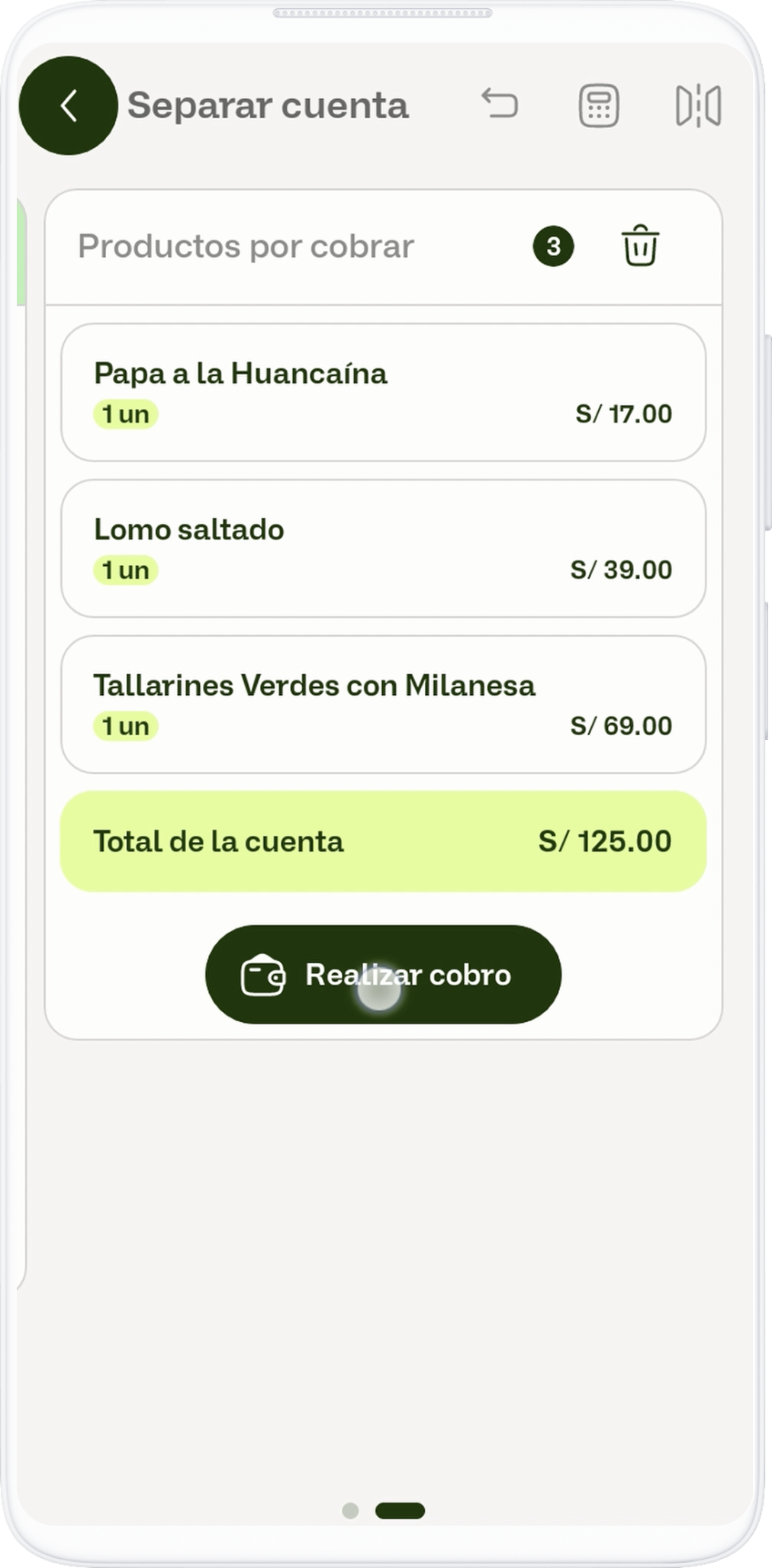Select Tallarines Verdes con Milanesa item
The height and width of the screenshot is (1568, 772).
383,705
